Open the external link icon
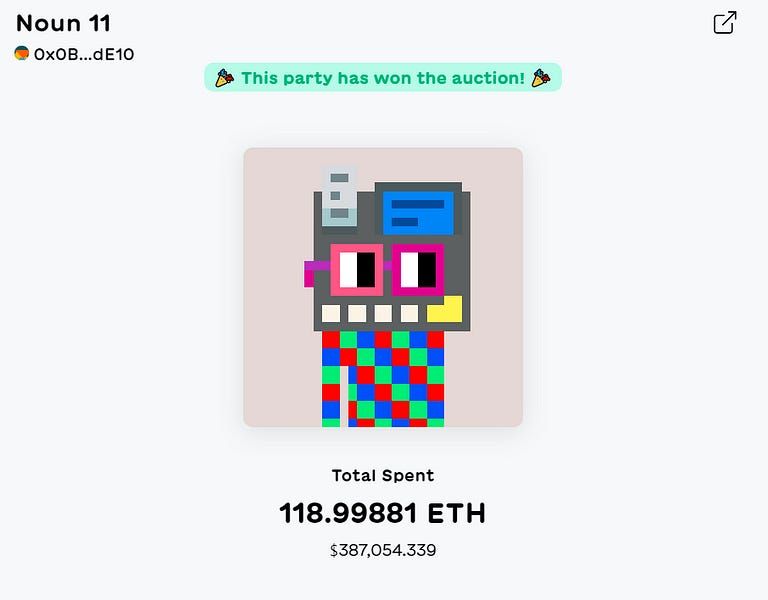The width and height of the screenshot is (768, 600). click(x=725, y=23)
